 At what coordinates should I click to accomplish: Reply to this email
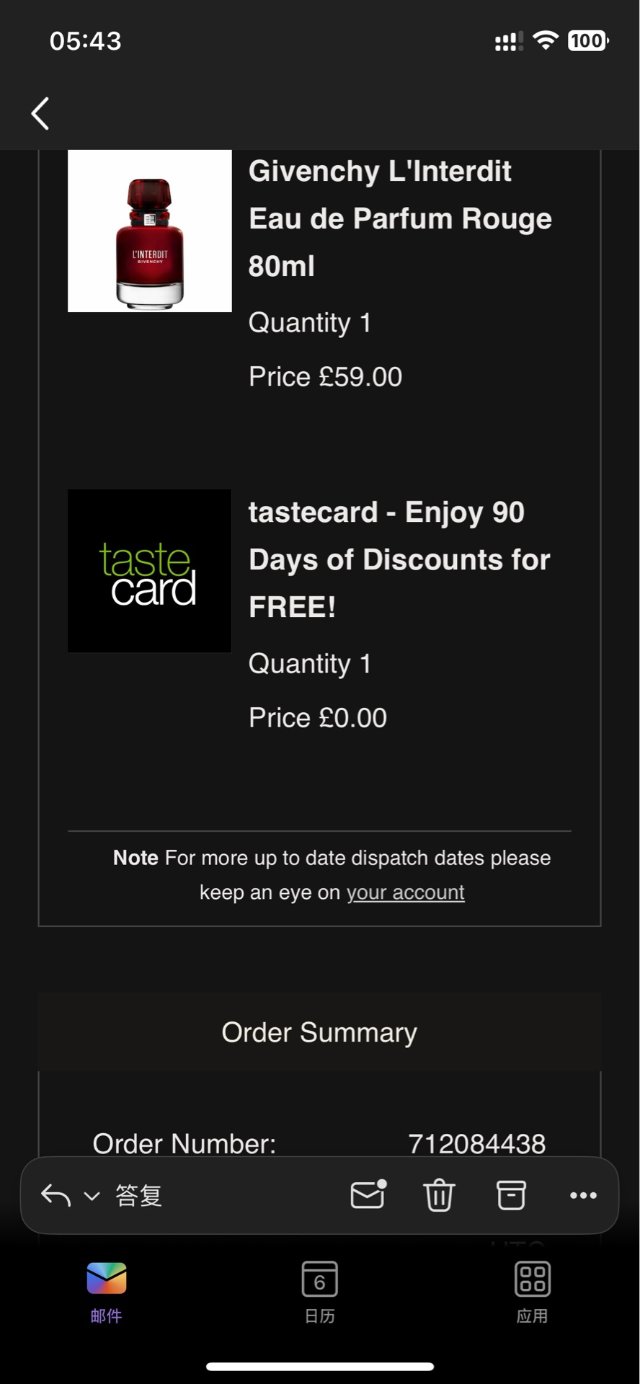(x=57, y=1195)
